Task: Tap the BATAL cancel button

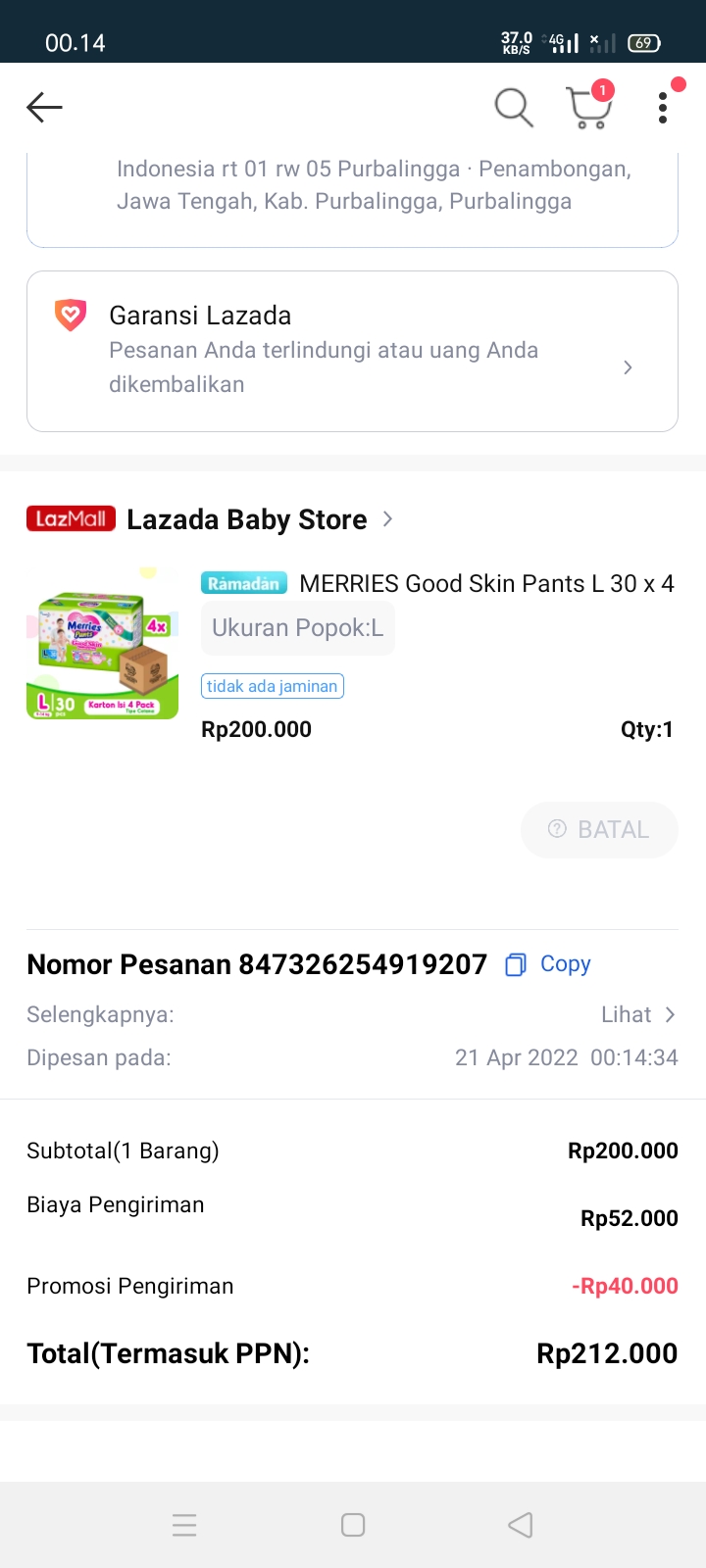Action: [x=599, y=830]
